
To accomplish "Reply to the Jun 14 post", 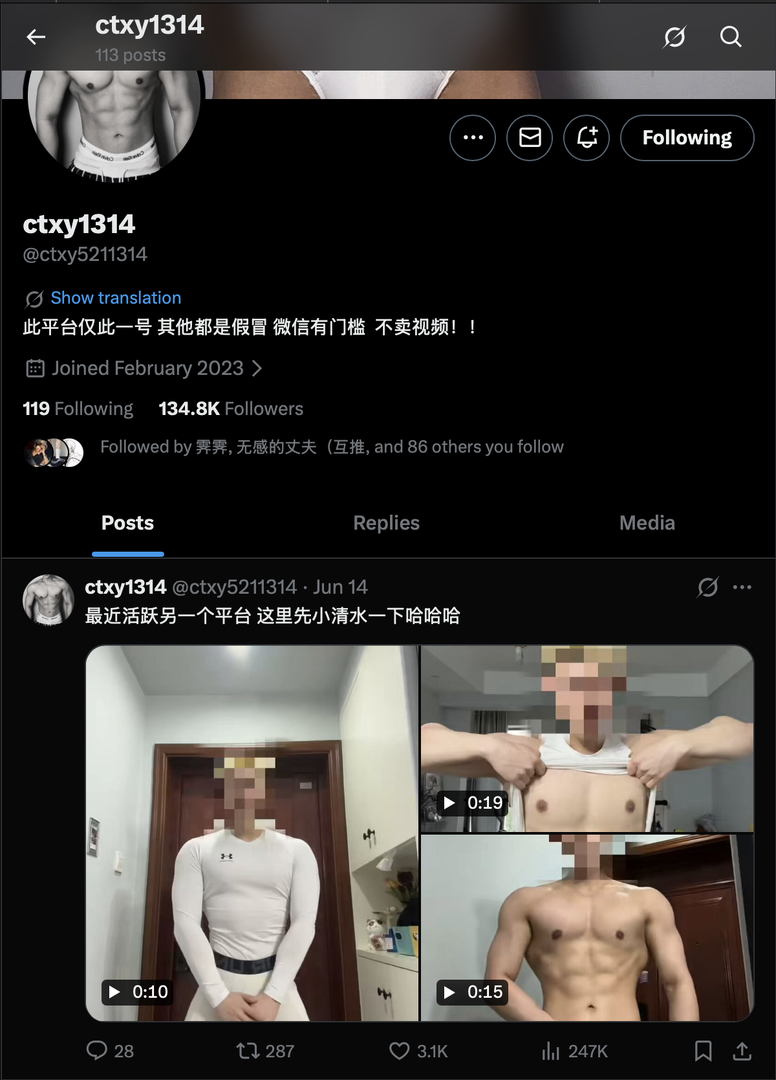I will click(x=96, y=1051).
